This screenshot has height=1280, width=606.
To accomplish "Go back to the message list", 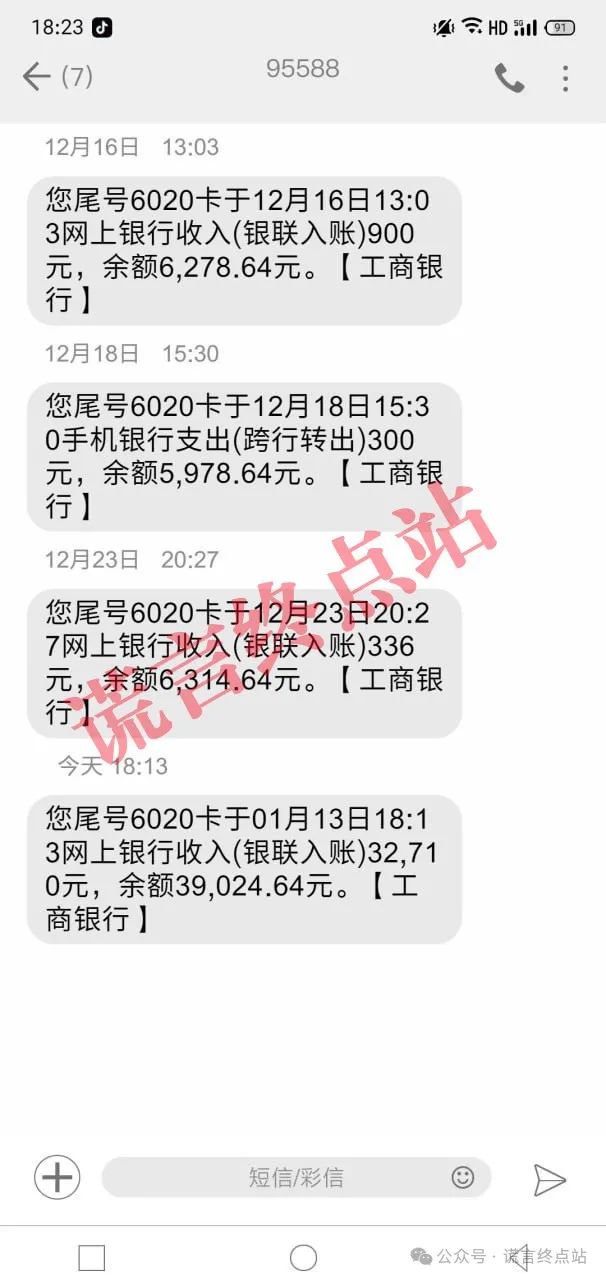I will (x=36, y=77).
